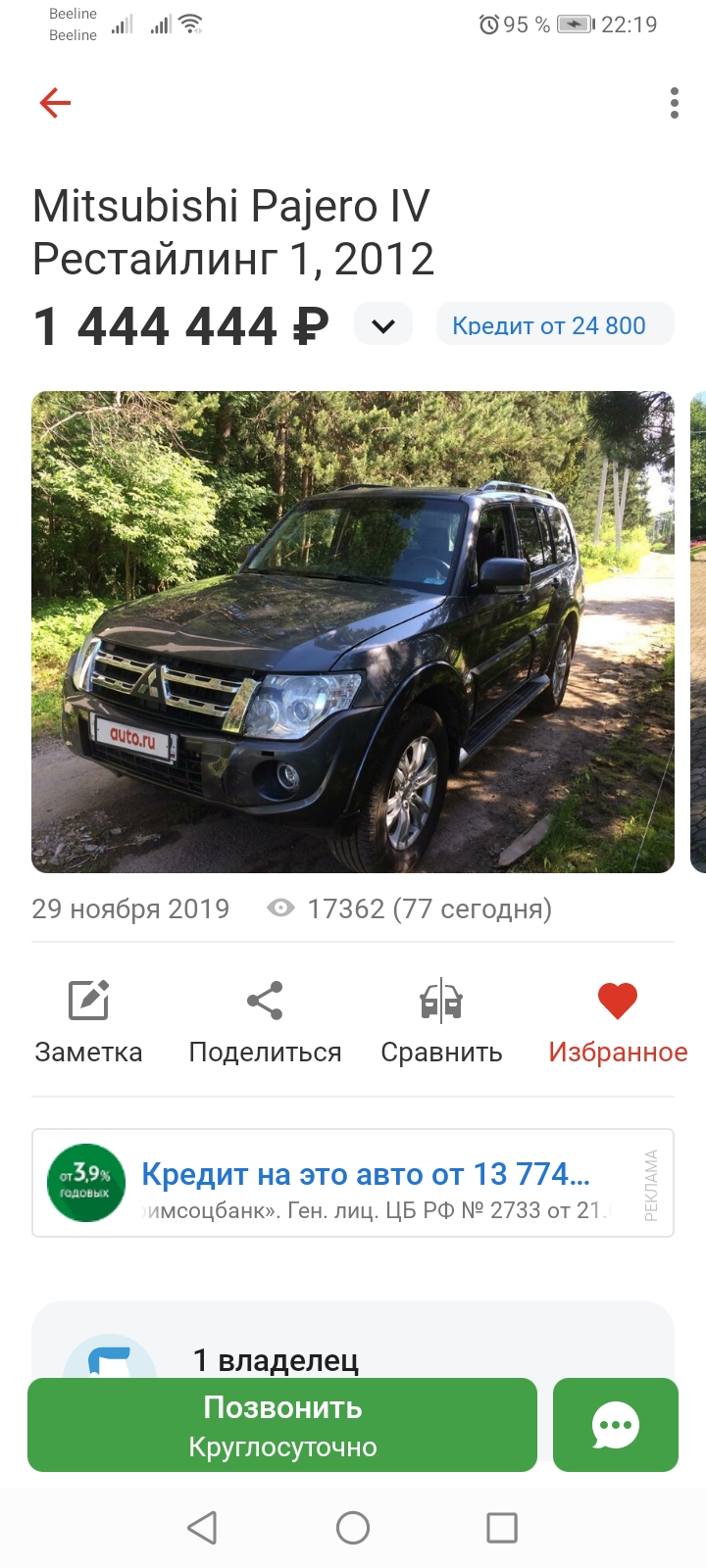
Task: Go to the system home screen
Action: pos(353,1527)
